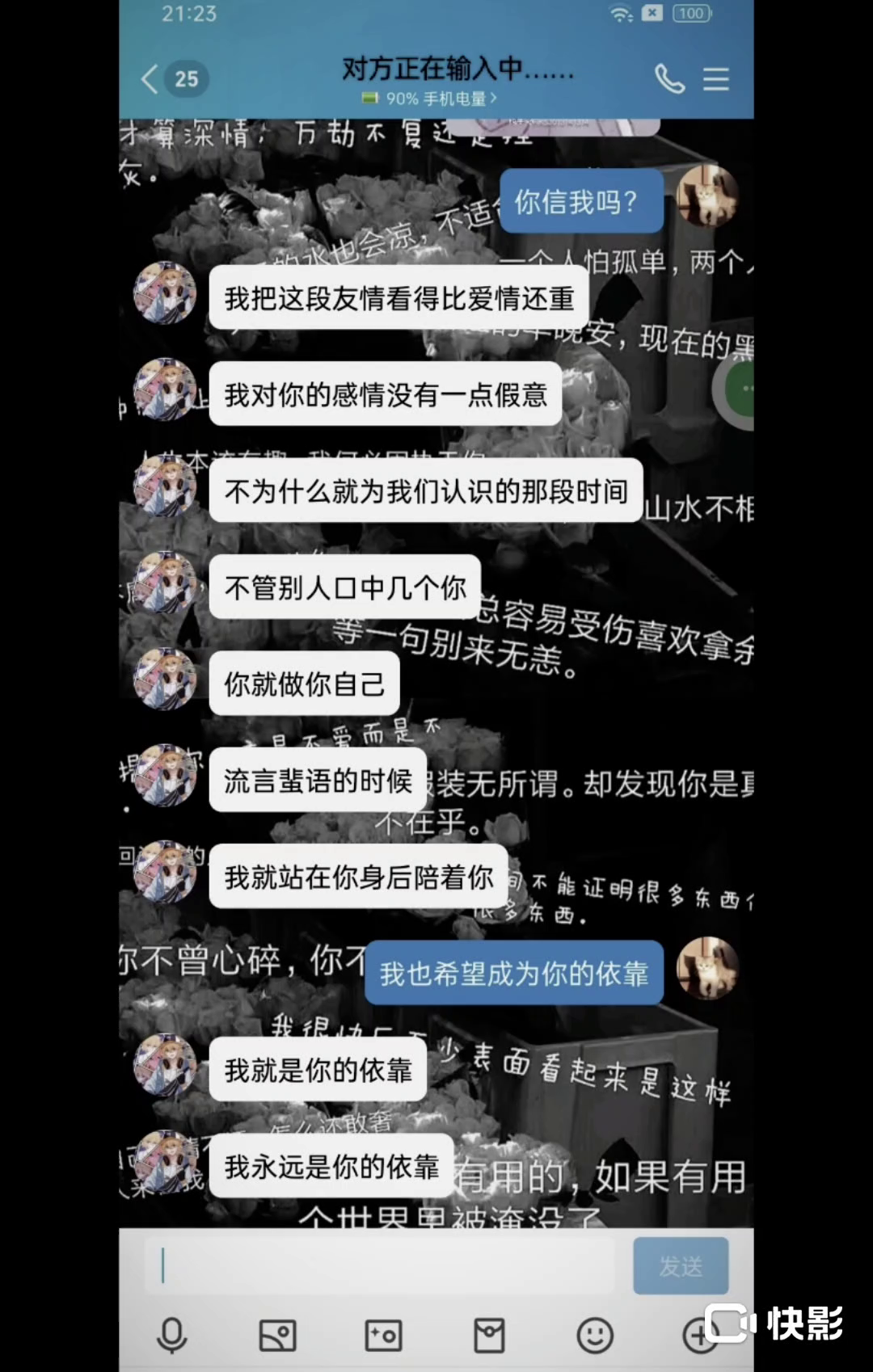Image resolution: width=873 pixels, height=1372 pixels.
Task: Open my avatar beside 你信我吗？
Action: tap(707, 196)
